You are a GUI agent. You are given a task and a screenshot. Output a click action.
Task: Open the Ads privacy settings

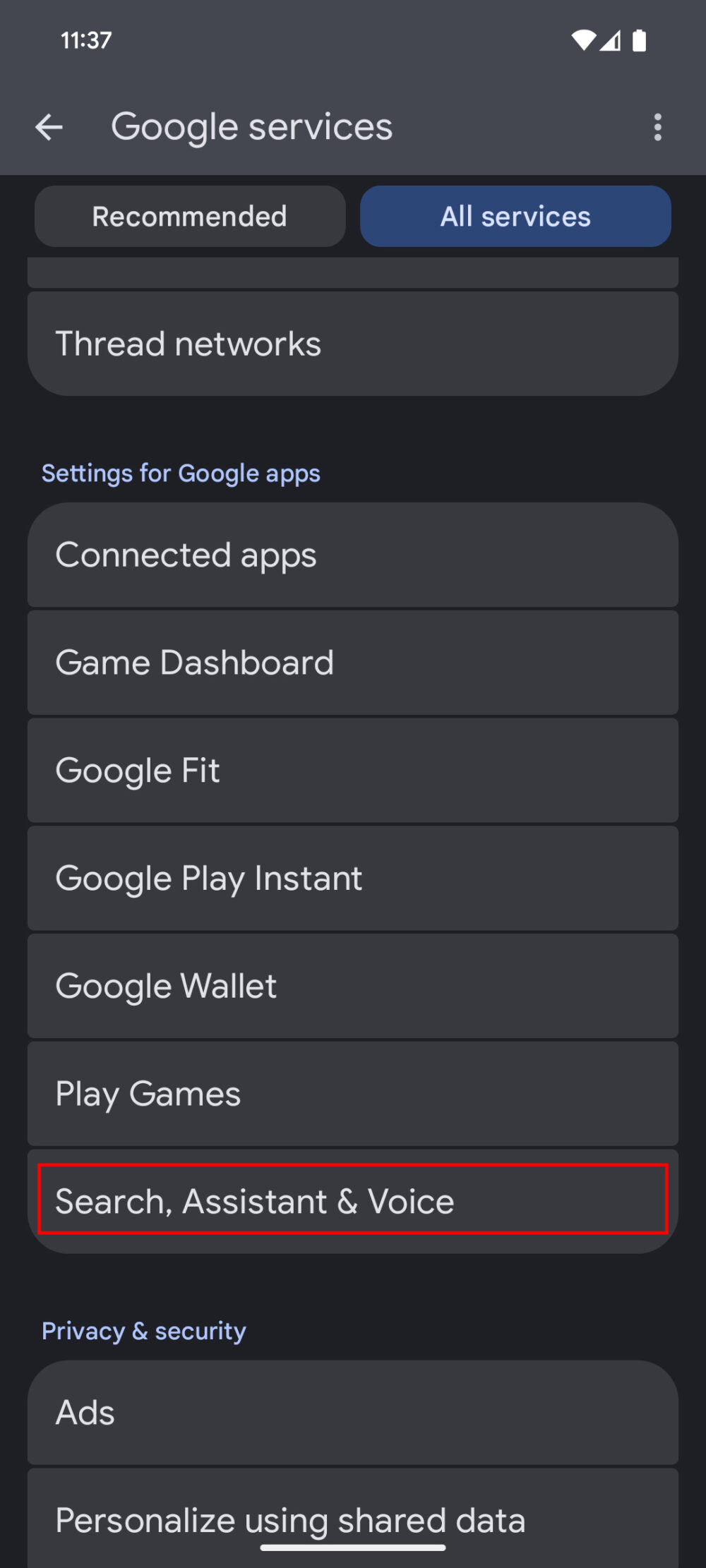[353, 1412]
